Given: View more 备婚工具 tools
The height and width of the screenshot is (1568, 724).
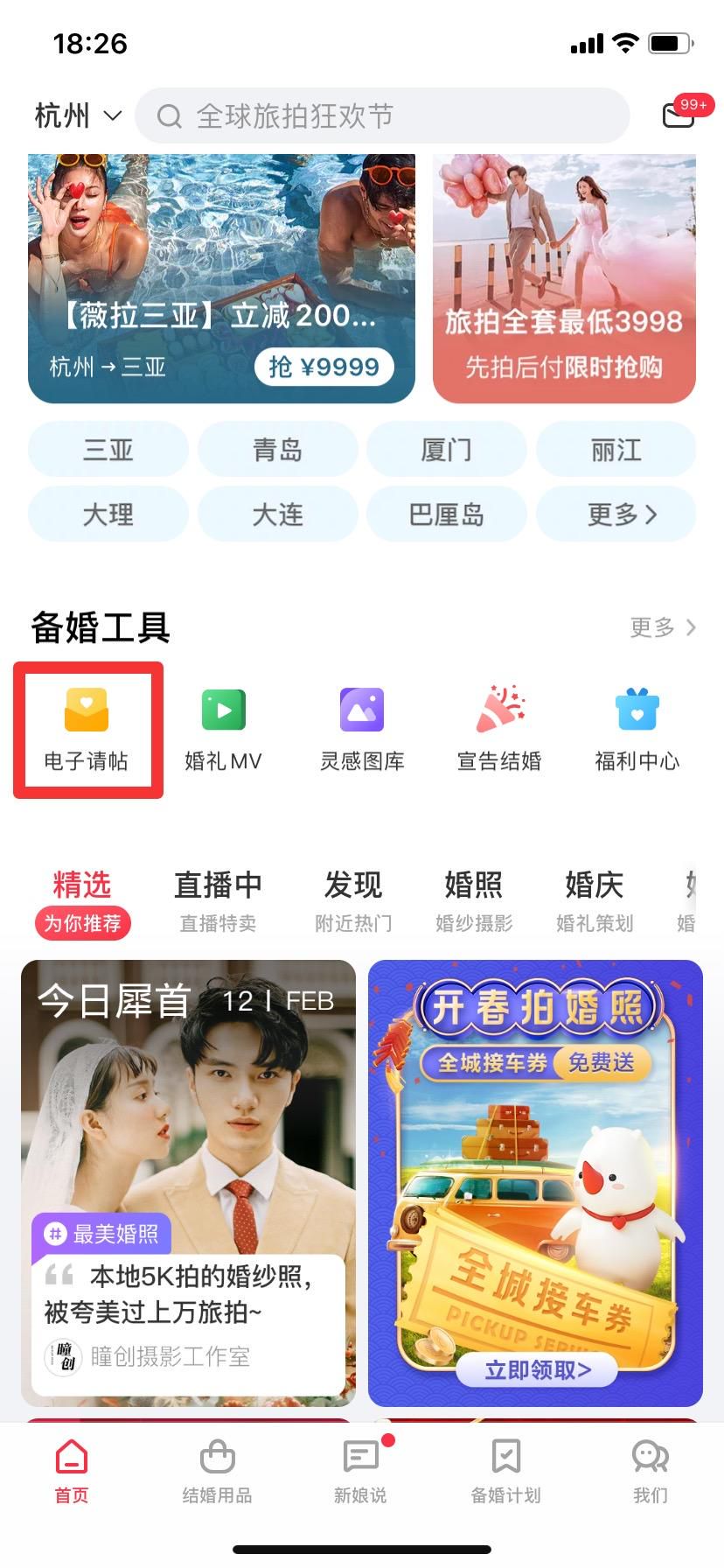Looking at the screenshot, I should [664, 627].
